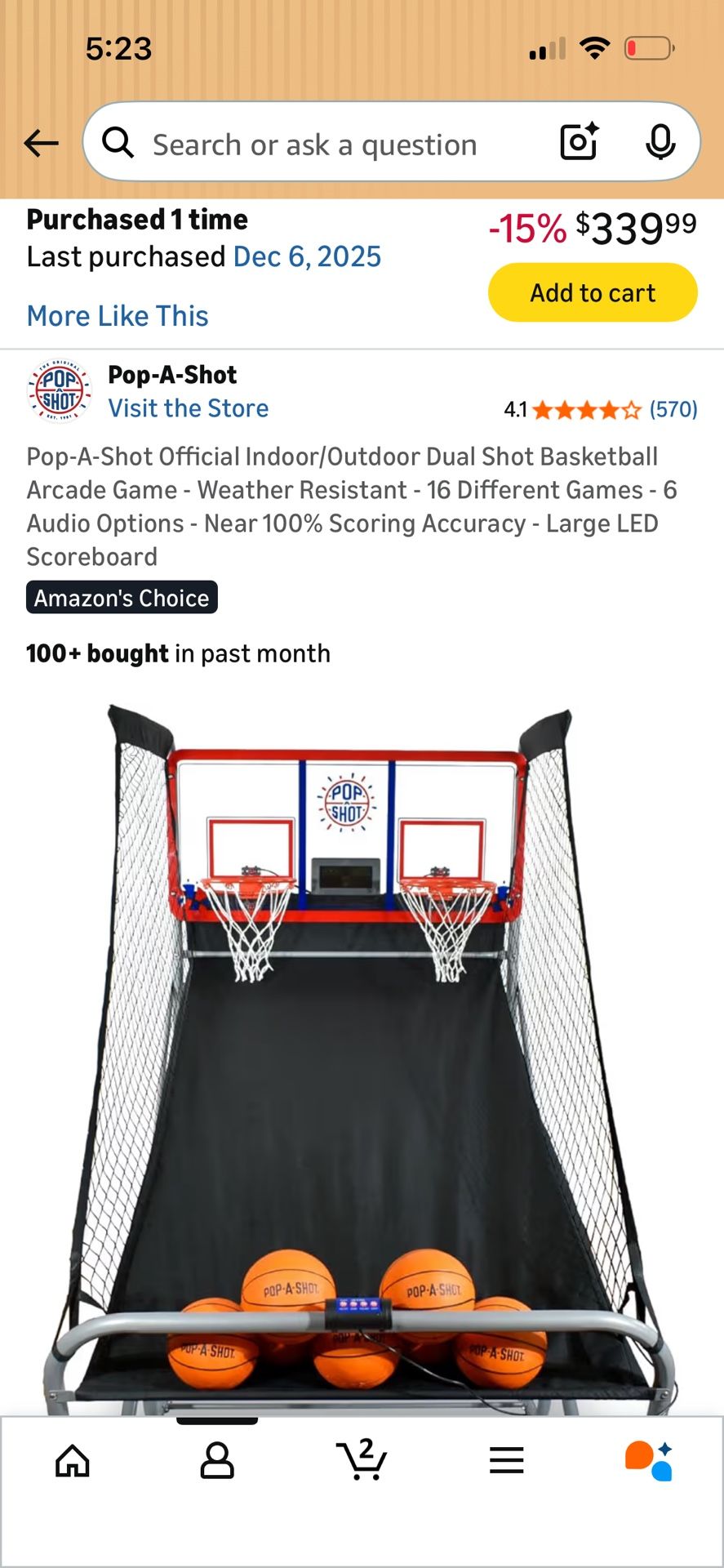Visit the Pop-A-Shot store
Image resolution: width=724 pixels, height=1568 pixels.
pos(189,408)
